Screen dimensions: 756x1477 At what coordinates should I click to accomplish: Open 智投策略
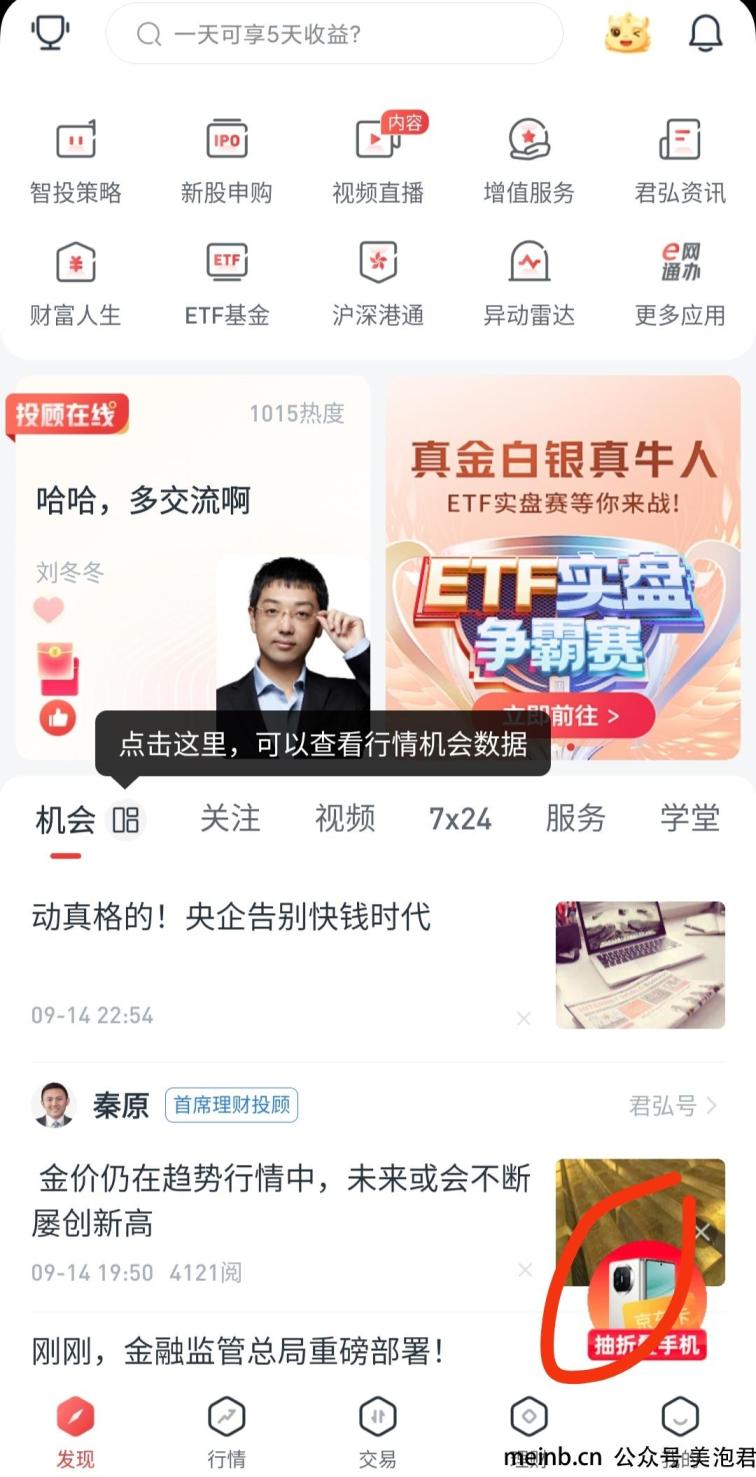coord(75,160)
